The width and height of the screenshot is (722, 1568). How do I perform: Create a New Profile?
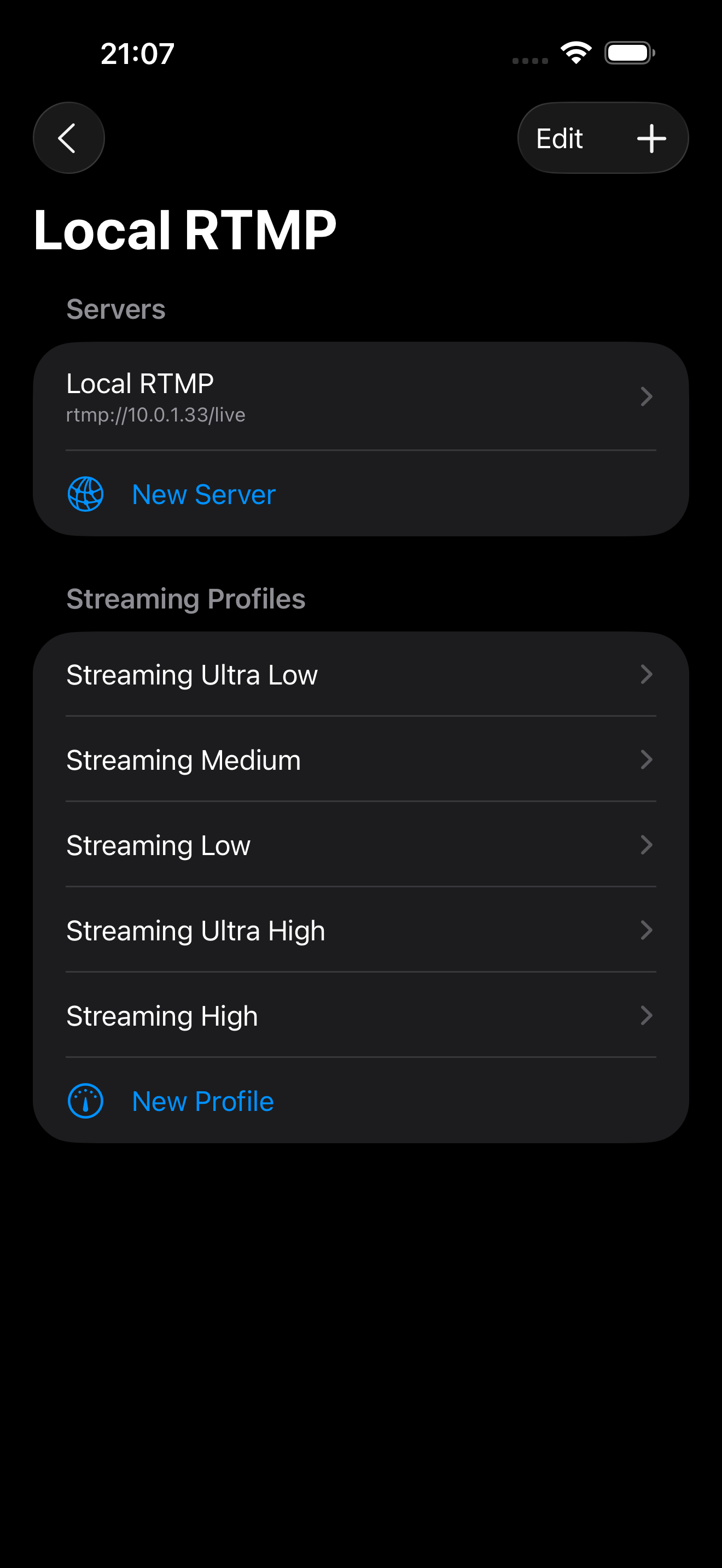[x=202, y=1101]
